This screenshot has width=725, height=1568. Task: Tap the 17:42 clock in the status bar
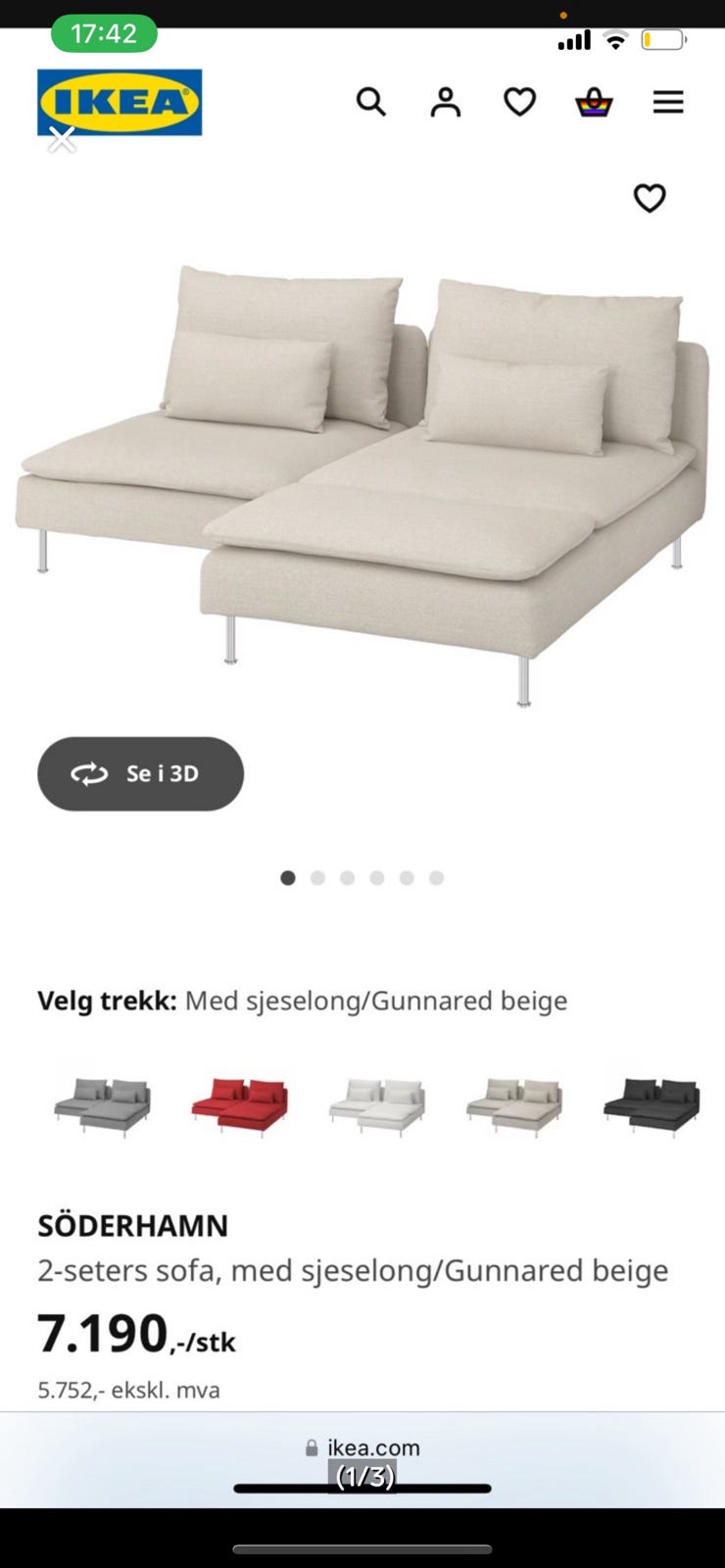pyautogui.click(x=103, y=32)
